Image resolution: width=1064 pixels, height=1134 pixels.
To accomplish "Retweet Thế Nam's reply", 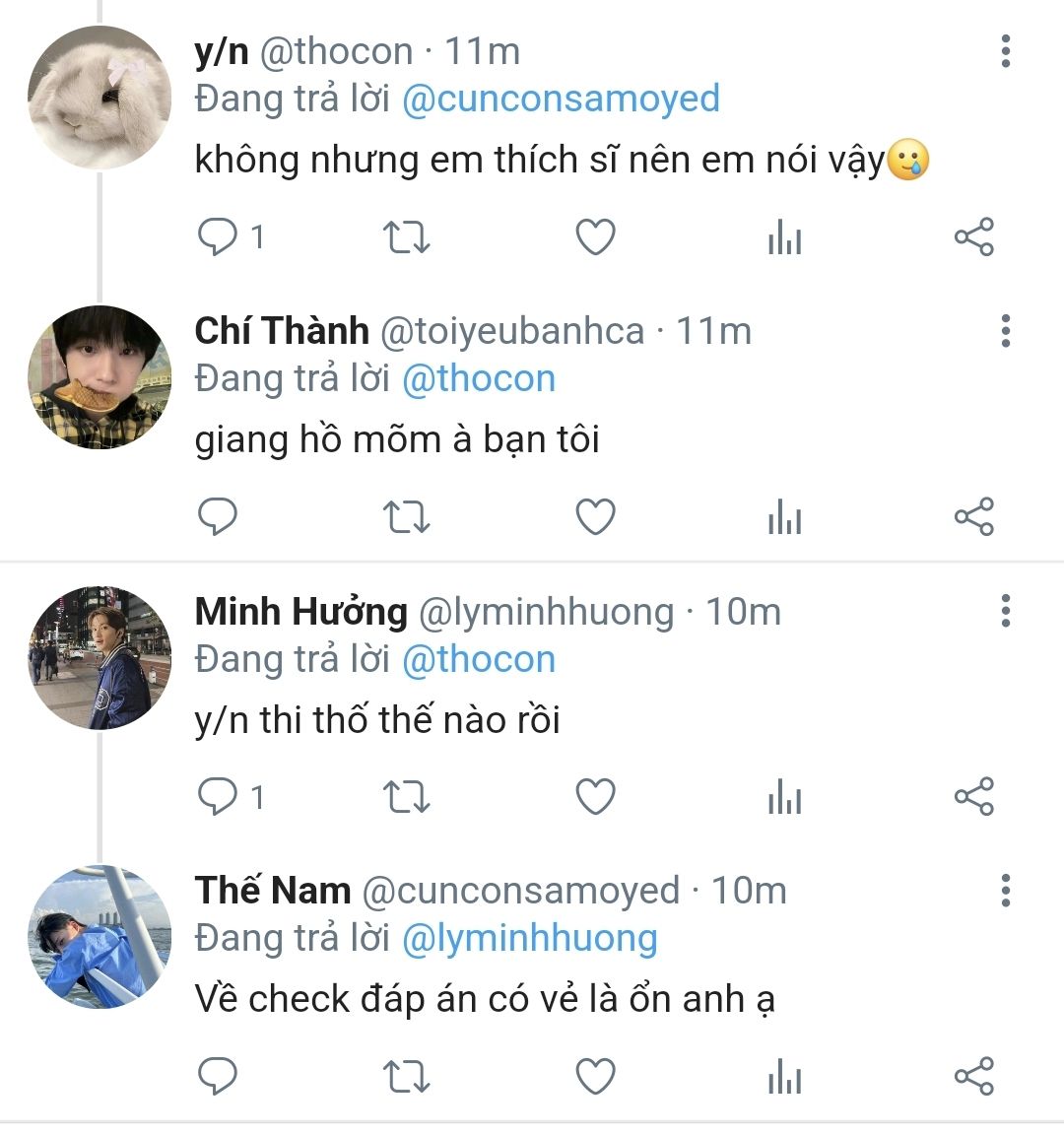I will click(406, 1077).
